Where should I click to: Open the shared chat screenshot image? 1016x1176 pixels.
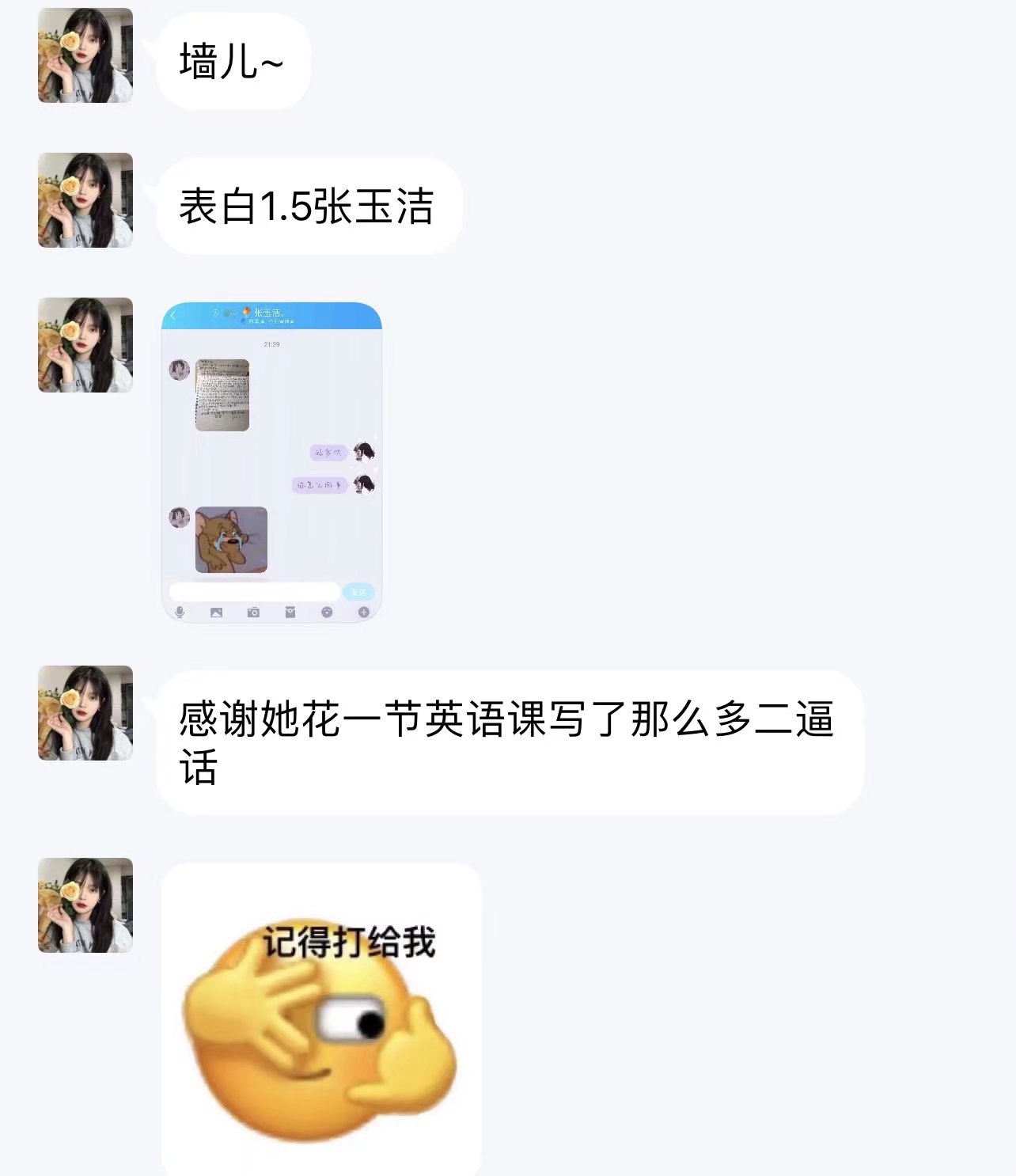coord(271,461)
